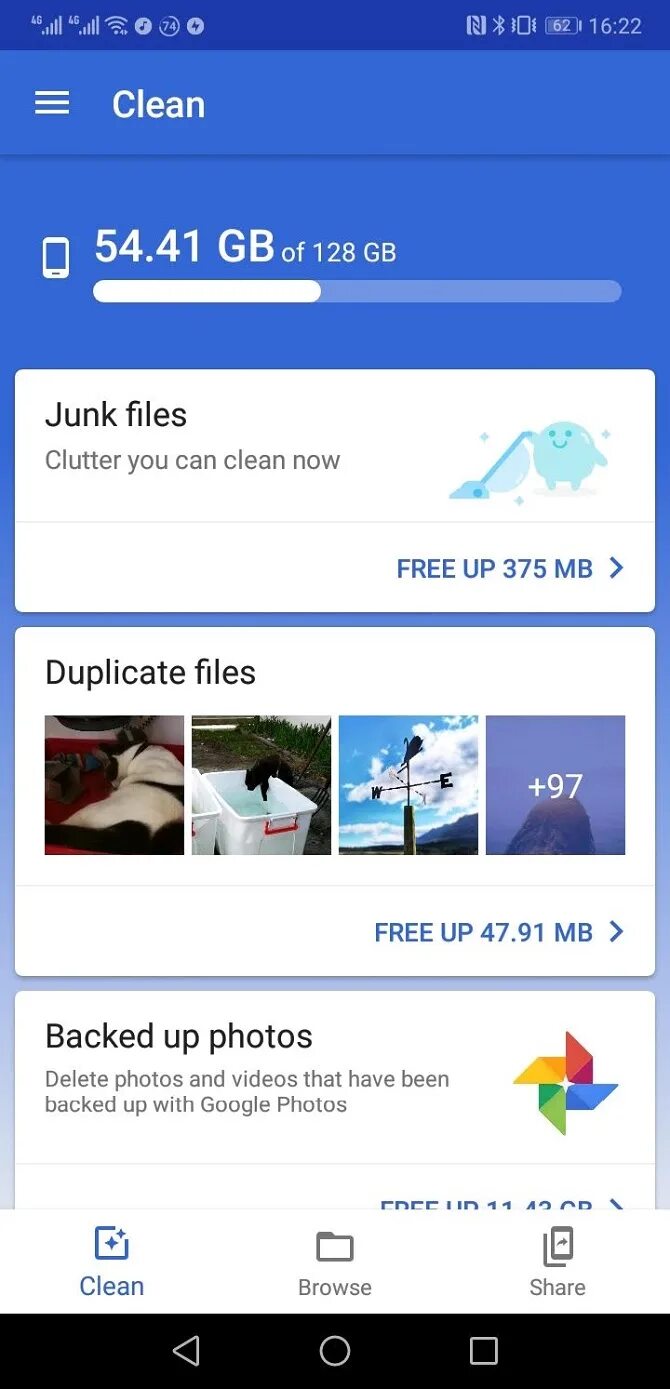Open the sleeping cat duplicate photo
This screenshot has height=1389, width=670.
(114, 785)
